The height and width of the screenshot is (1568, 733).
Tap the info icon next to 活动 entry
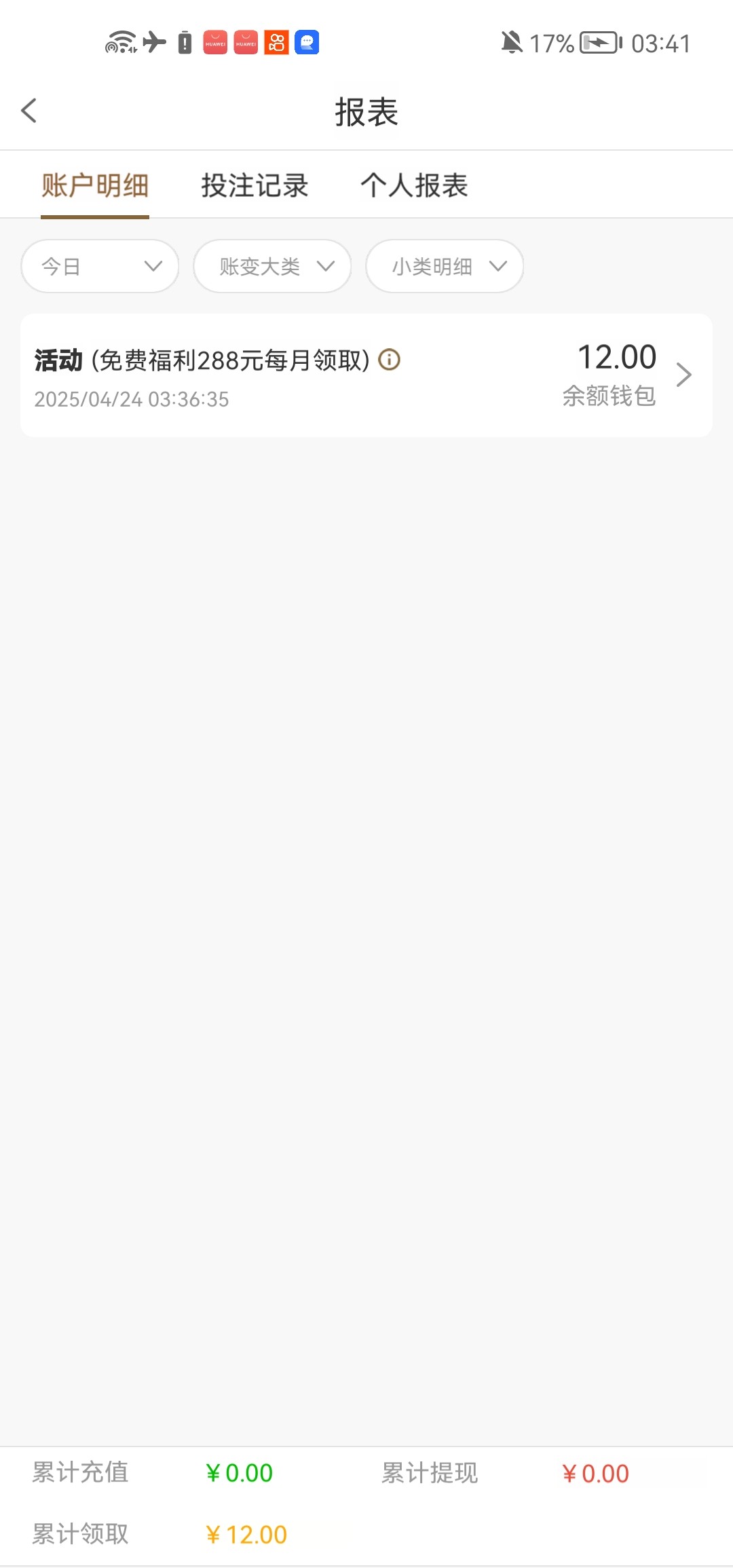click(389, 359)
